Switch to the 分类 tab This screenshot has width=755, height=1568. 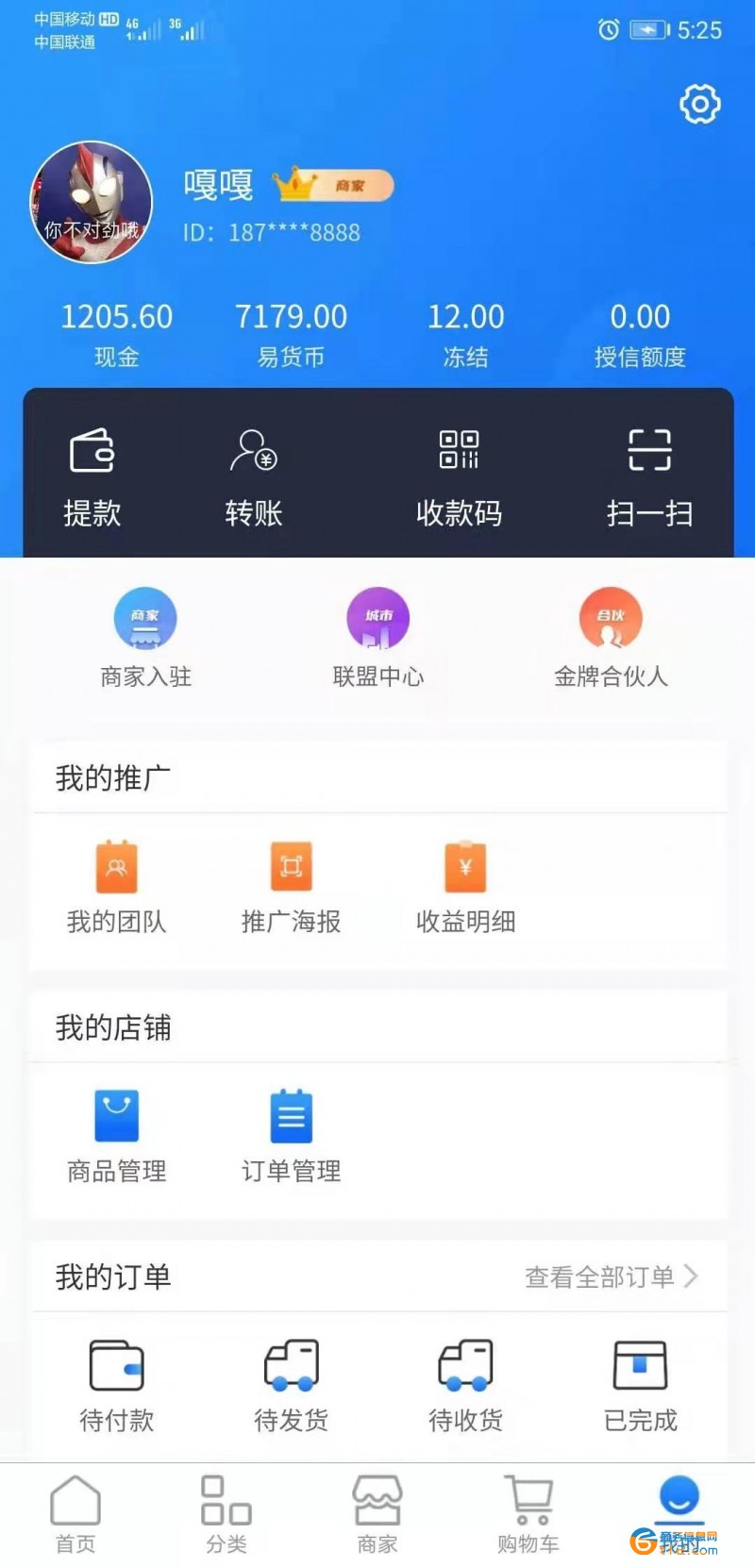click(226, 1514)
